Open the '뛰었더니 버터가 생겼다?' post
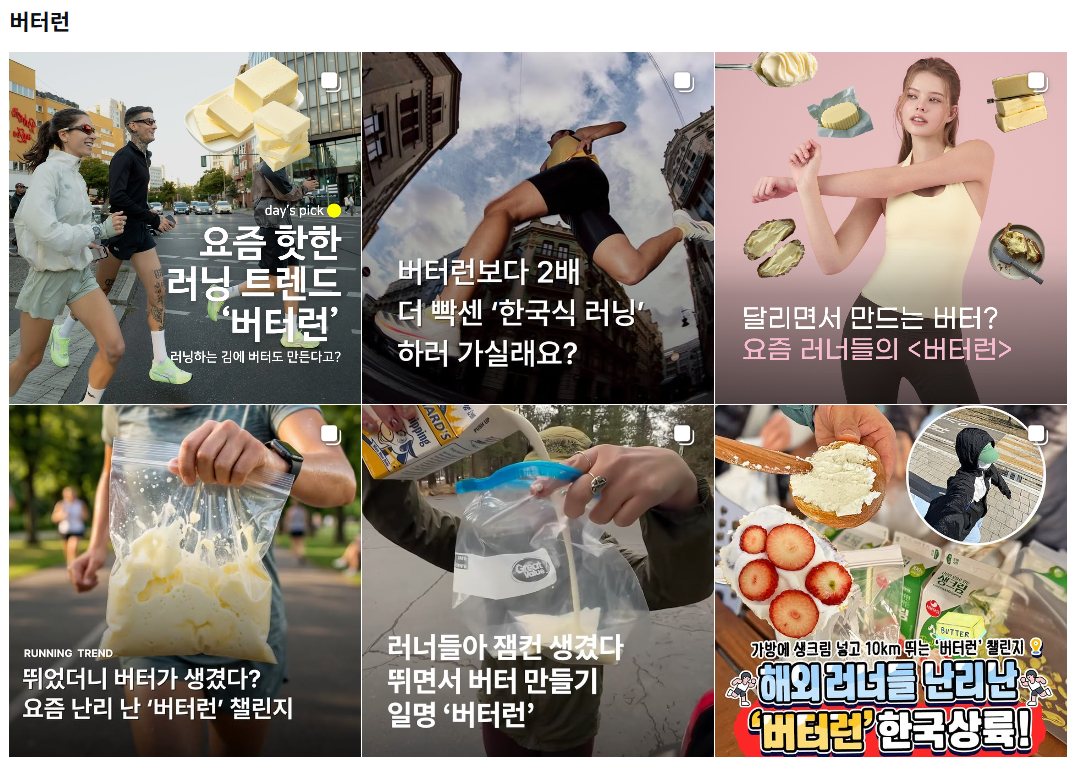1076x757 pixels. click(x=185, y=581)
